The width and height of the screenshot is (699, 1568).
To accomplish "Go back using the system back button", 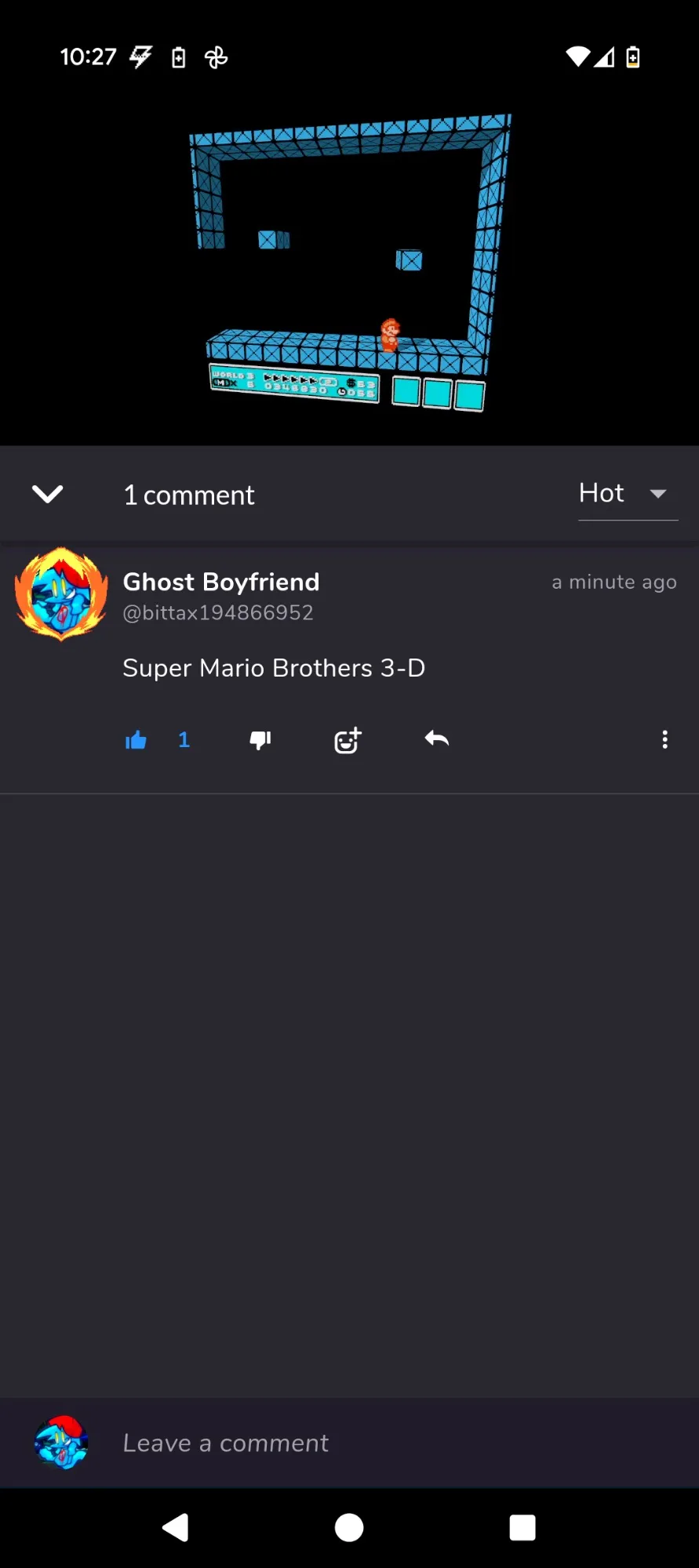I will [175, 1527].
